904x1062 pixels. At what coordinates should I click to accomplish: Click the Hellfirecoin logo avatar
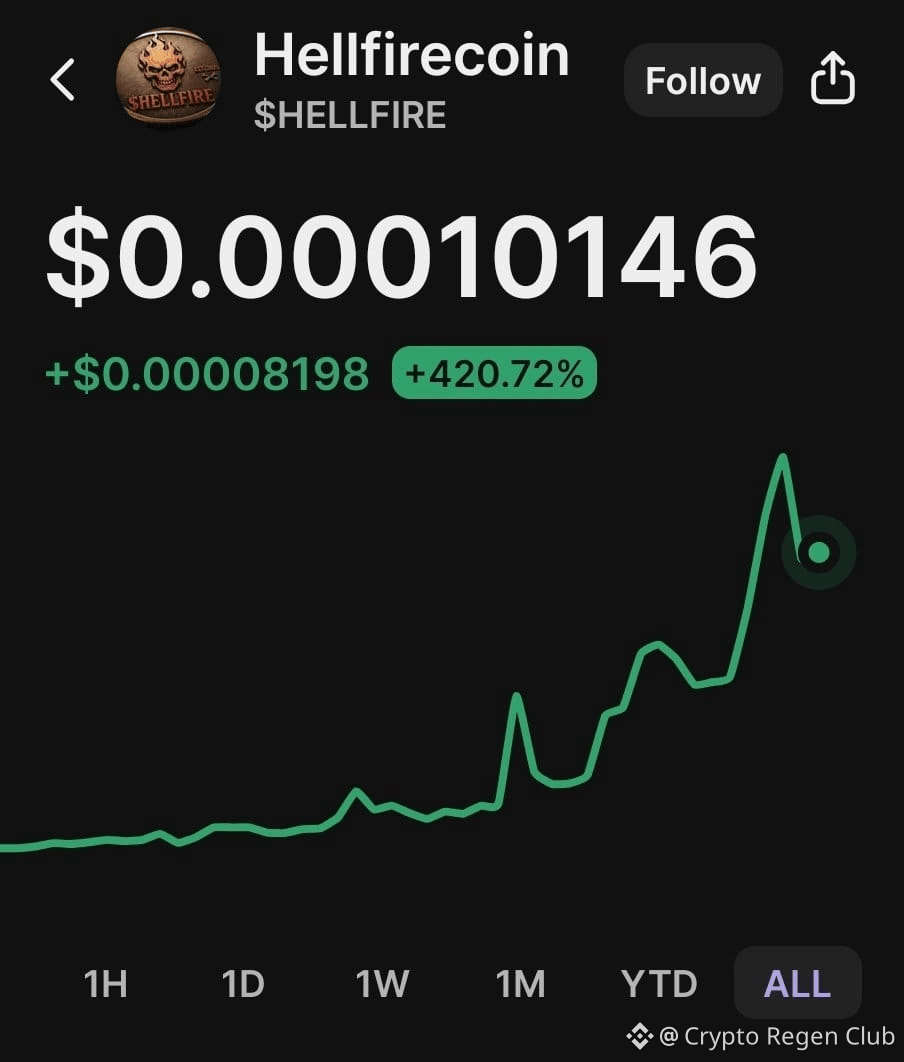(171, 79)
